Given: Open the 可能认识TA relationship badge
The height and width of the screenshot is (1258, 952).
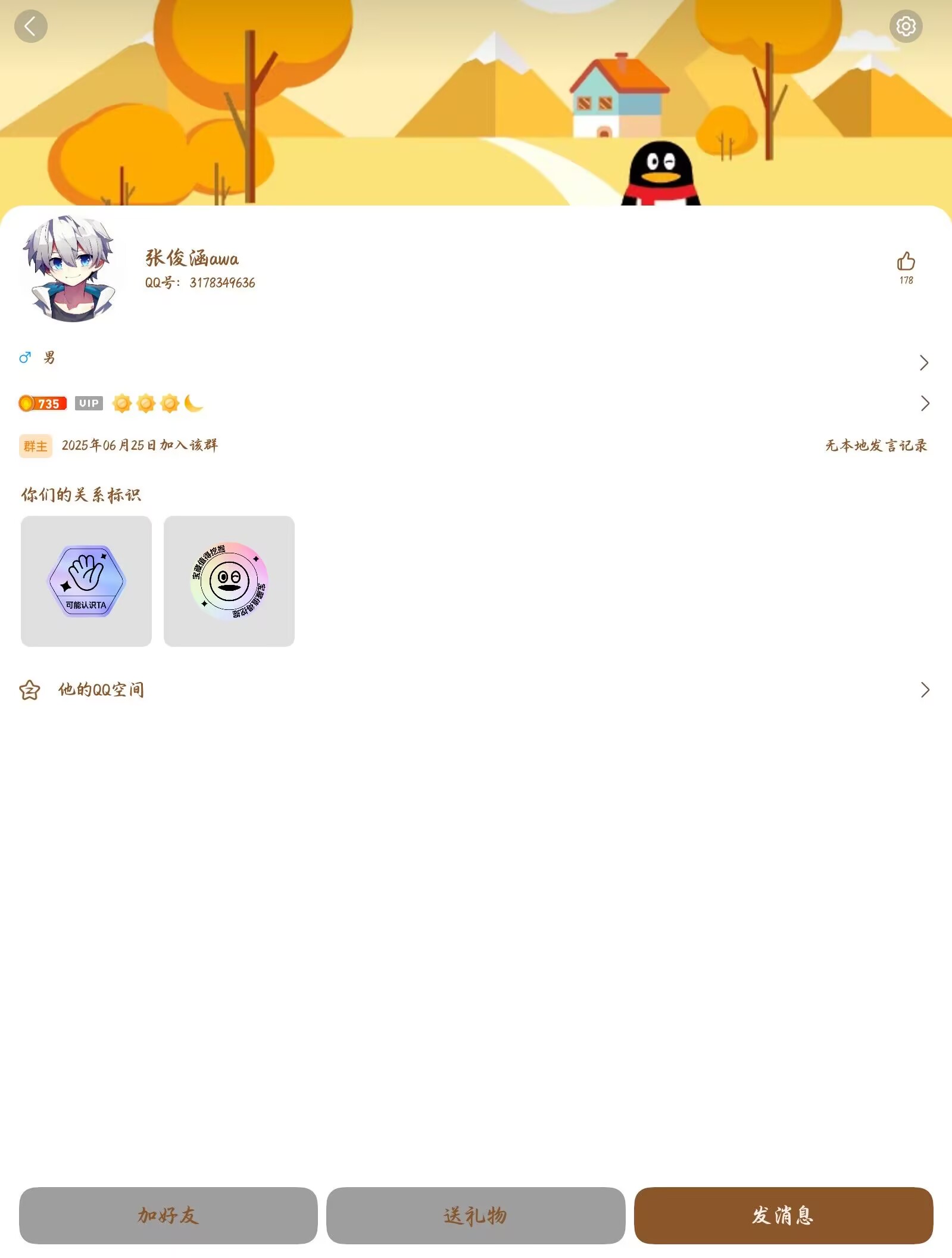Looking at the screenshot, I should (86, 581).
